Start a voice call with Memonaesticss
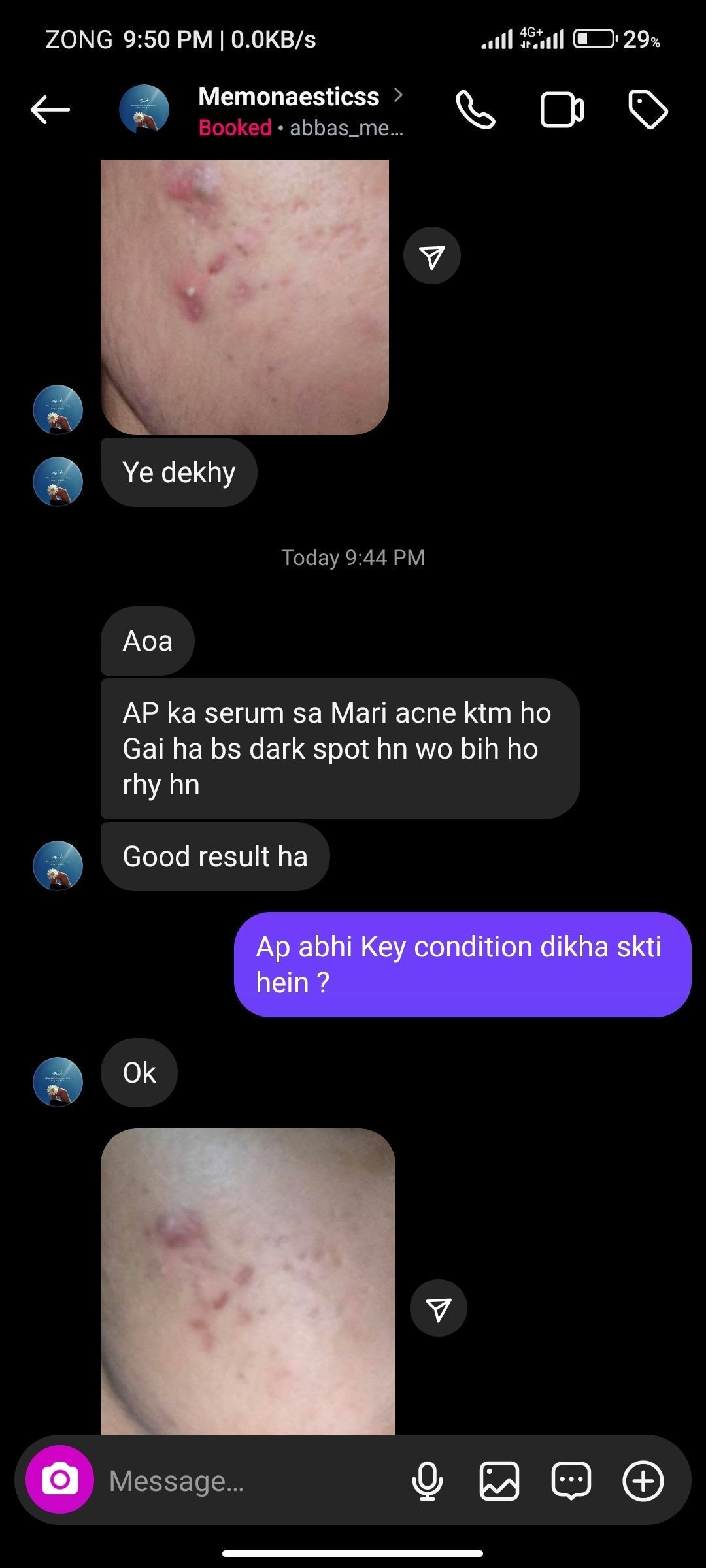Viewport: 706px width, 1568px height. 475,109
